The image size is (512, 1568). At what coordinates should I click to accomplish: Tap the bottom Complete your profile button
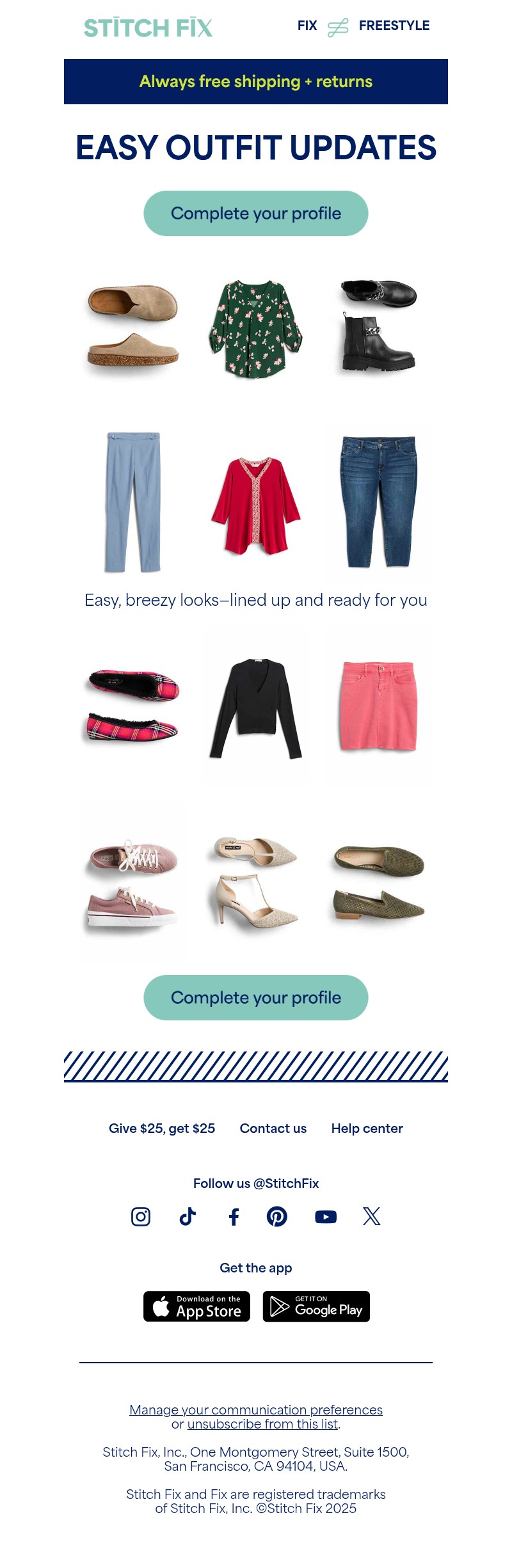(256, 997)
